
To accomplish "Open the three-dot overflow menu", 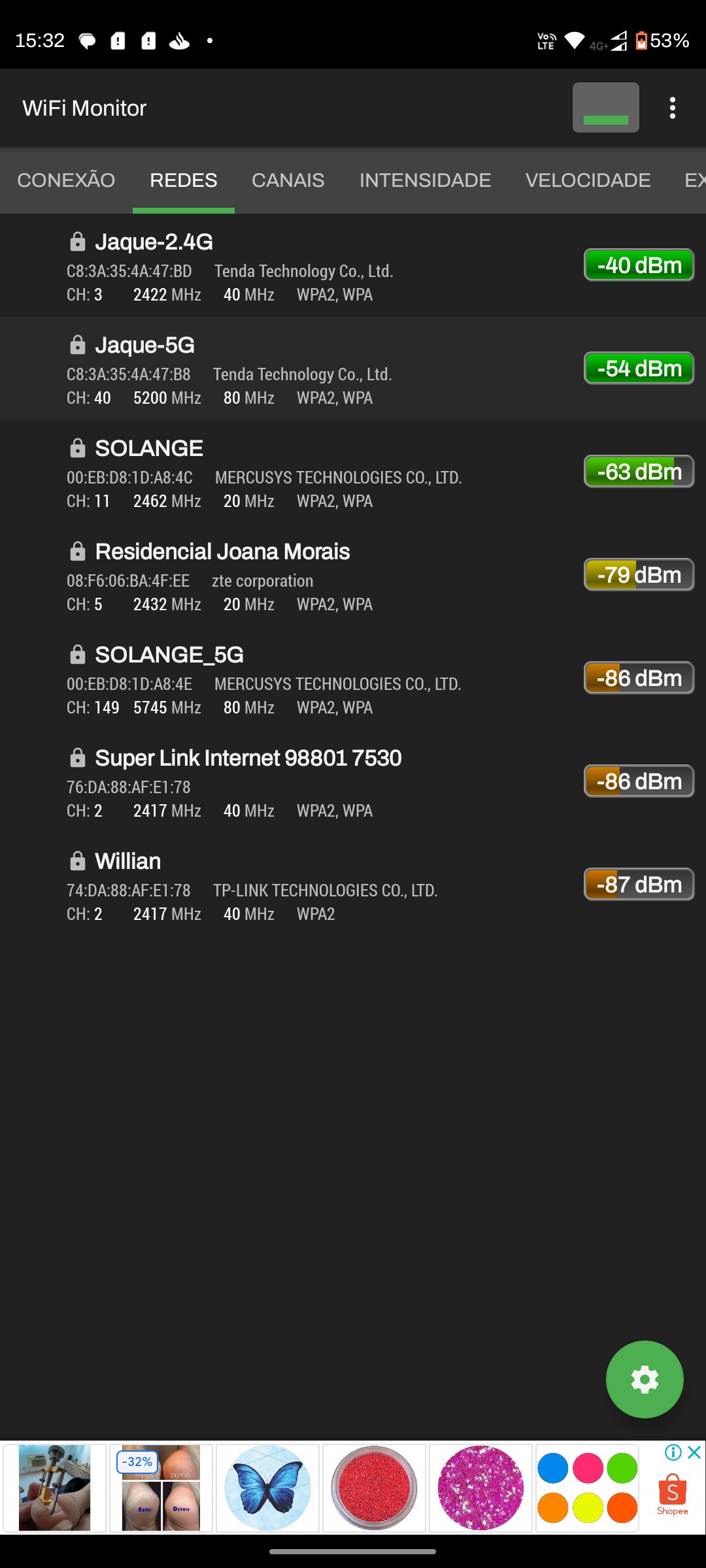I will pos(672,108).
